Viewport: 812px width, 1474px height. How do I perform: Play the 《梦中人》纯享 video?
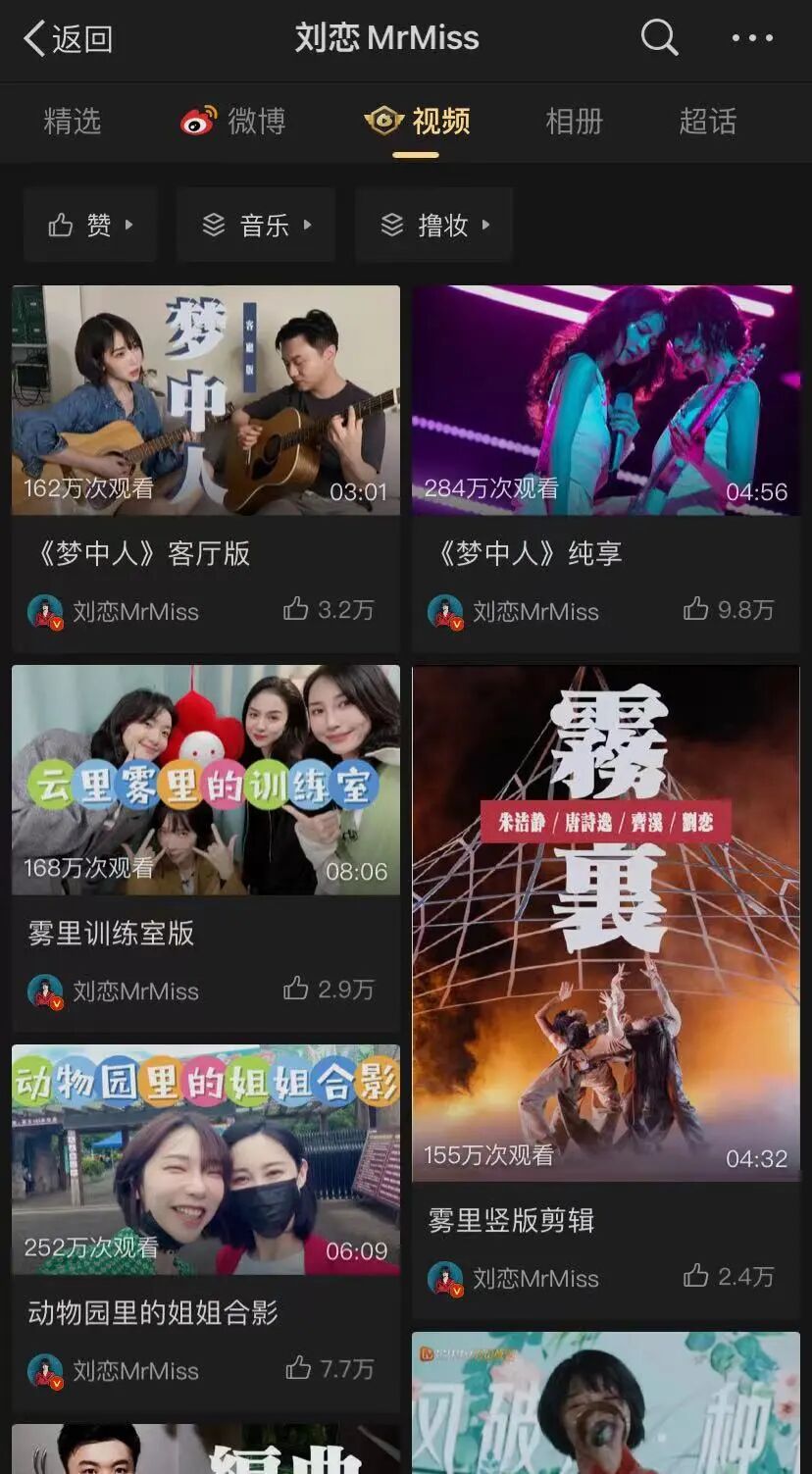605,400
